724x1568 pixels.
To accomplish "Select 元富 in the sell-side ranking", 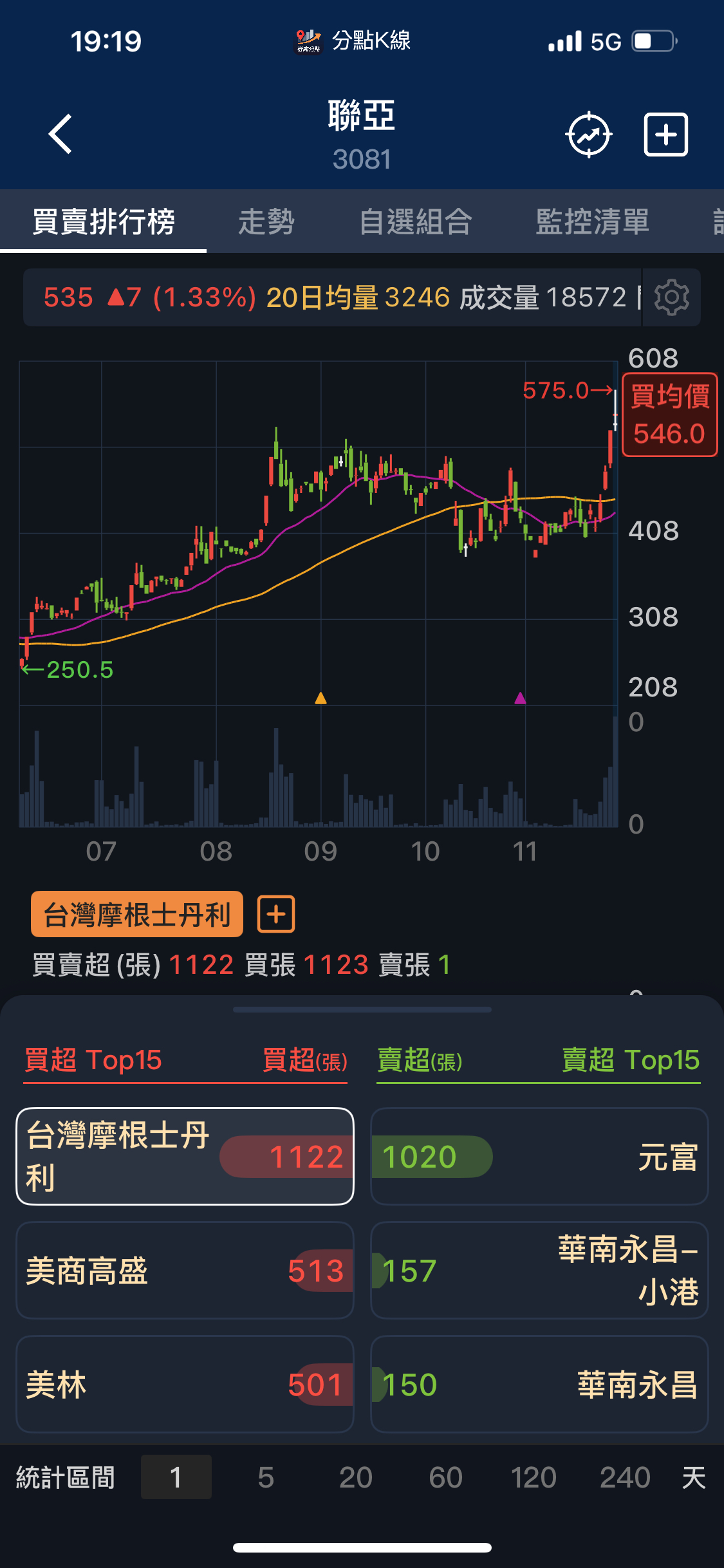I will [539, 1157].
